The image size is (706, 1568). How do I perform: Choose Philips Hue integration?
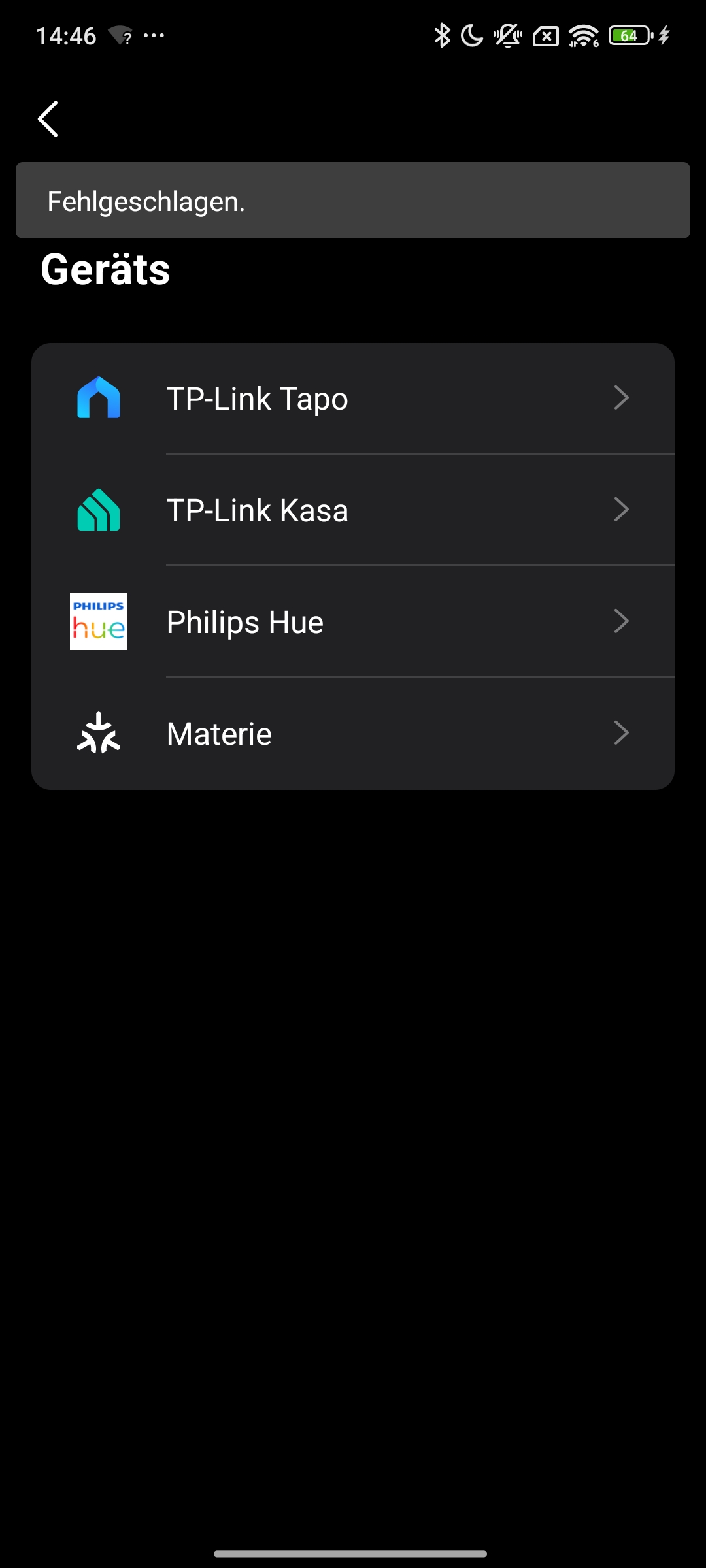353,622
